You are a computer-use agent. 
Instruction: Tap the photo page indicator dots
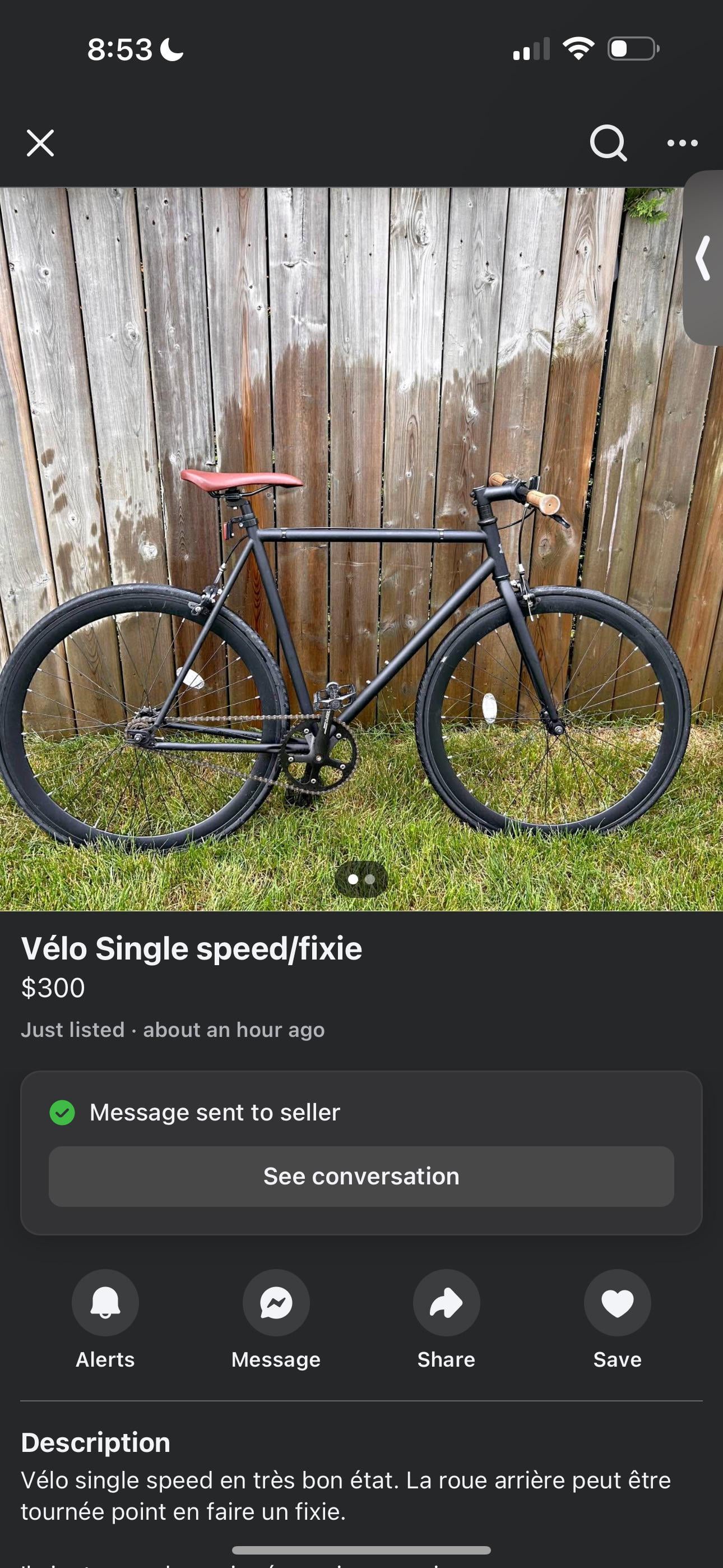point(361,879)
